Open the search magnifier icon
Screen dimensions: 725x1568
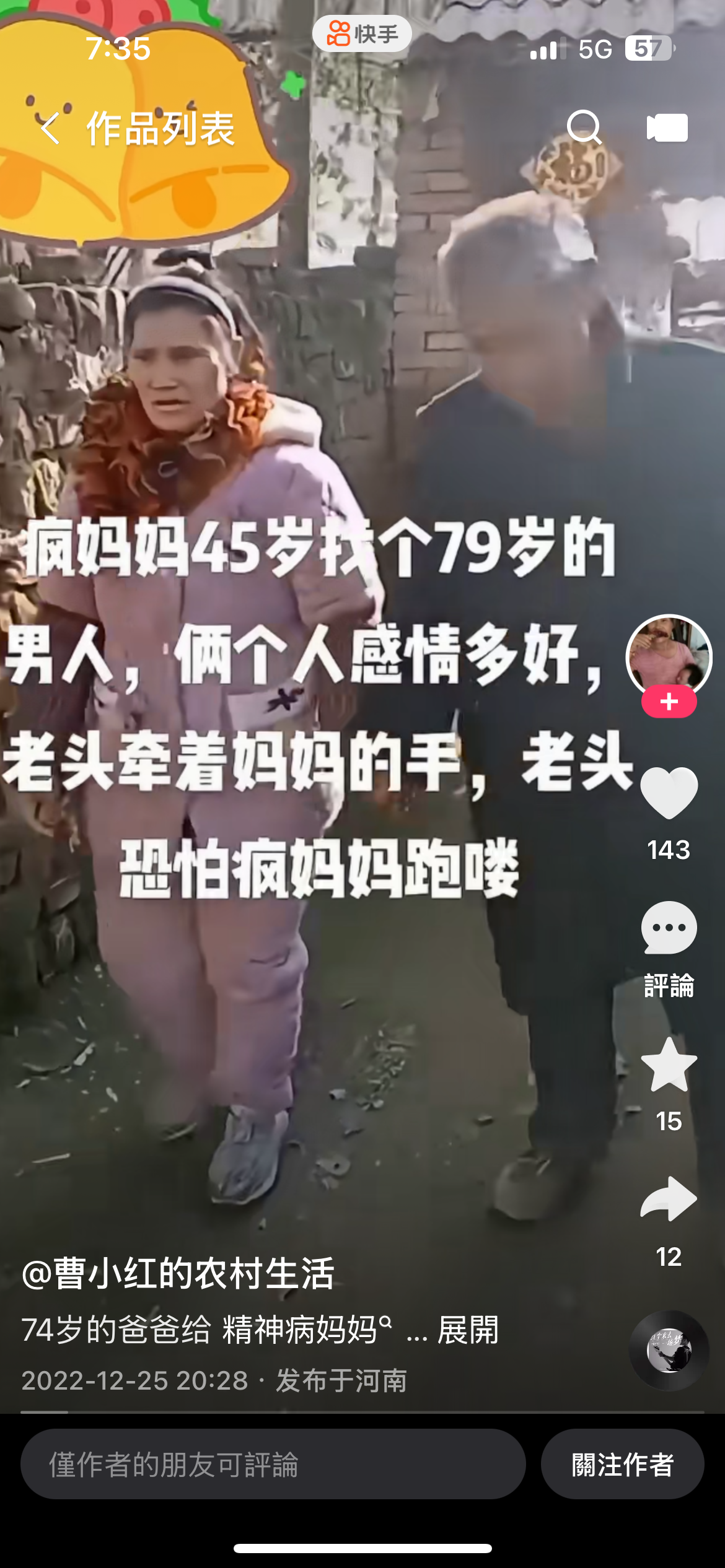[584, 128]
